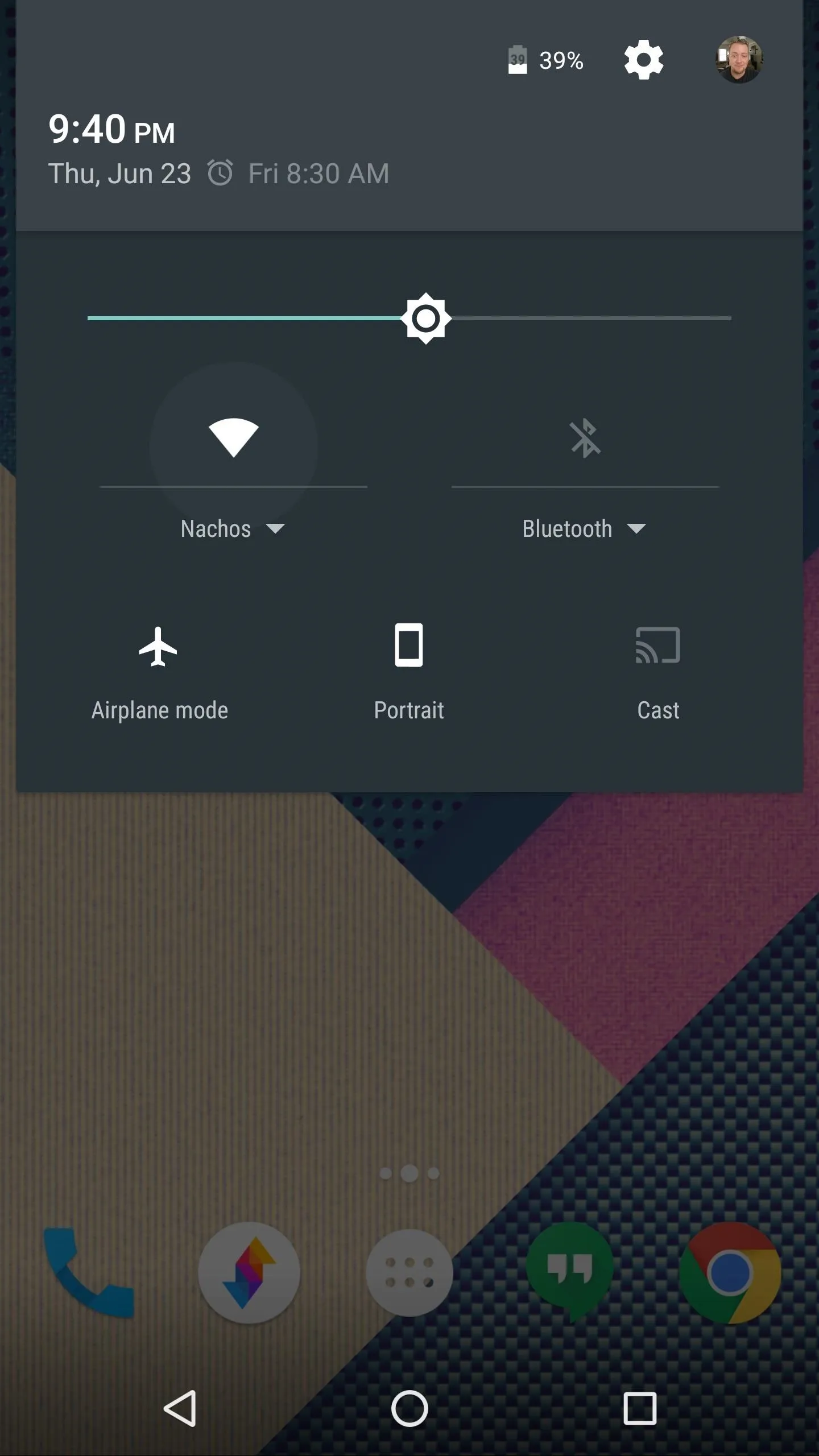
Task: Open the user profile avatar
Action: pyautogui.click(x=739, y=60)
